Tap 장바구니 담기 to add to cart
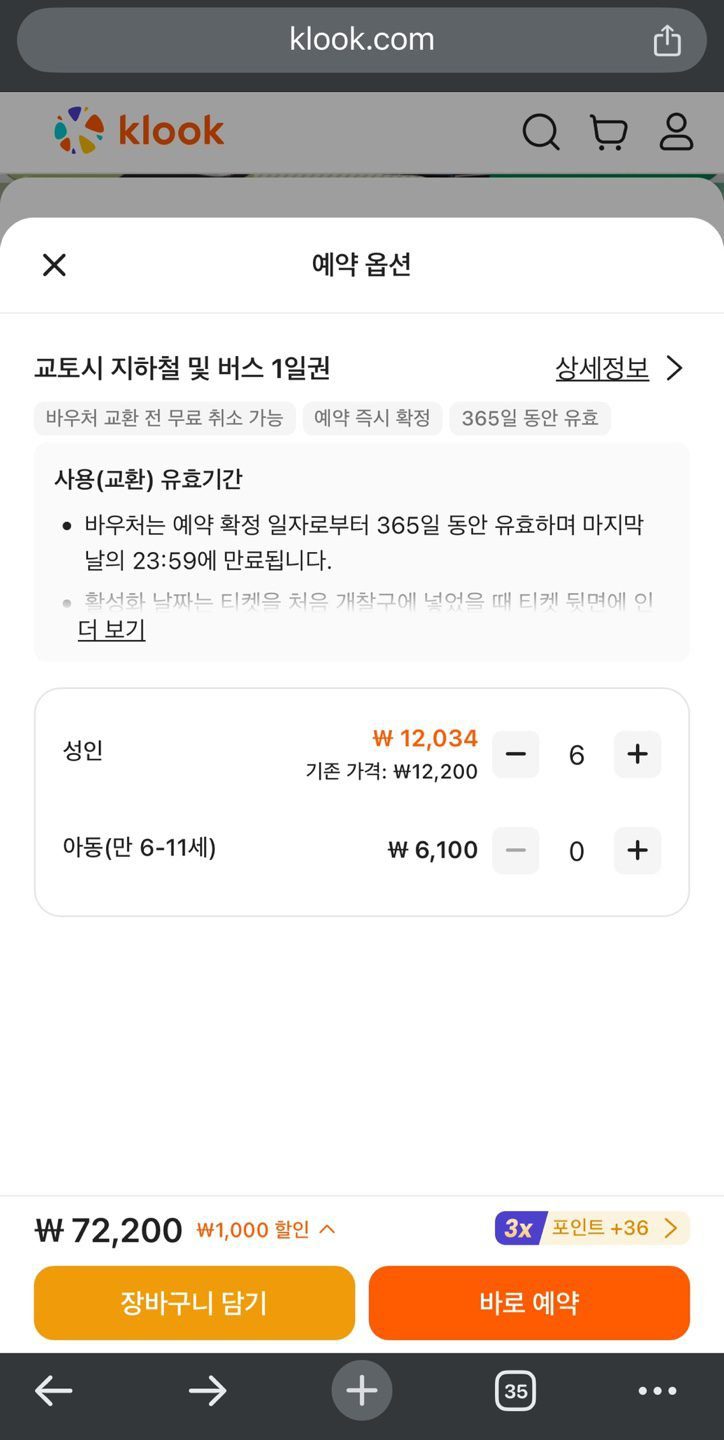 (x=194, y=1303)
